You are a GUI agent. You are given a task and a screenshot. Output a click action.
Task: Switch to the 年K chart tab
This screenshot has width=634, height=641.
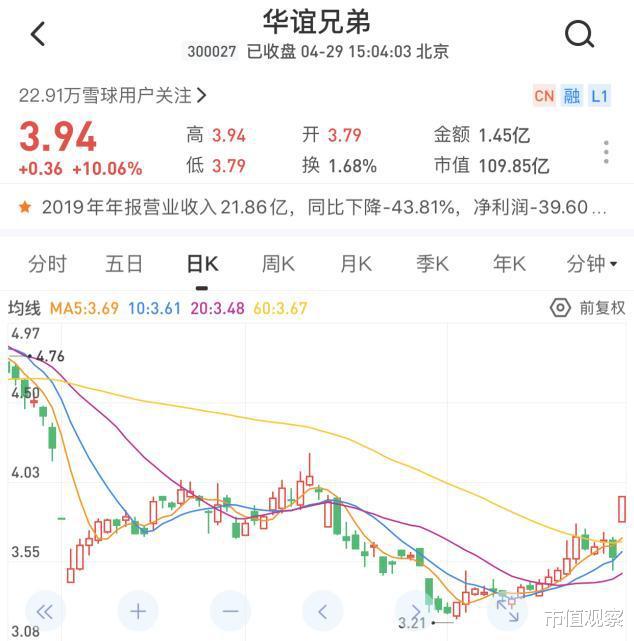(x=509, y=264)
